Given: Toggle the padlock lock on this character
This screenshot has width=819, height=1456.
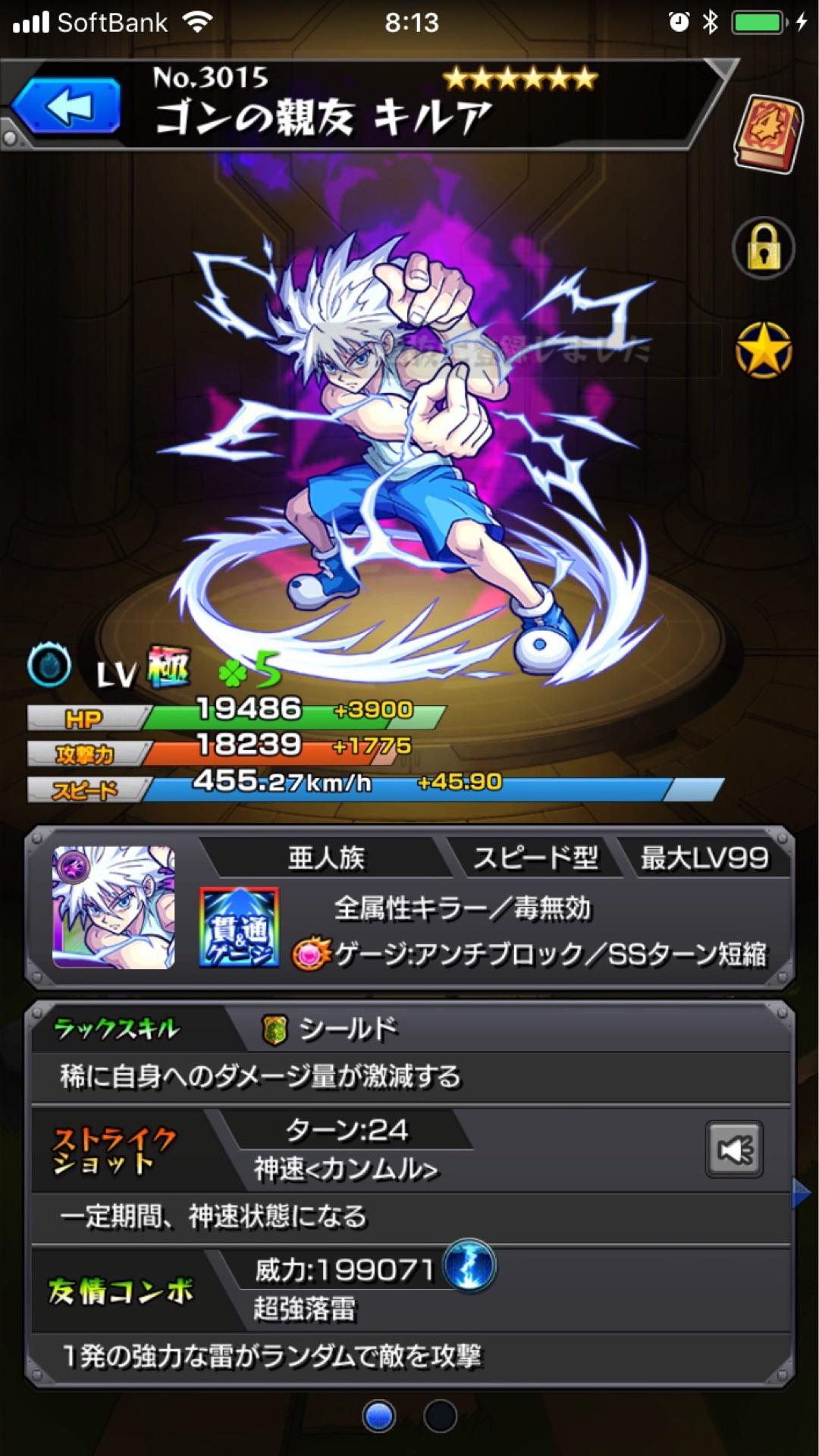Looking at the screenshot, I should pyautogui.click(x=763, y=249).
